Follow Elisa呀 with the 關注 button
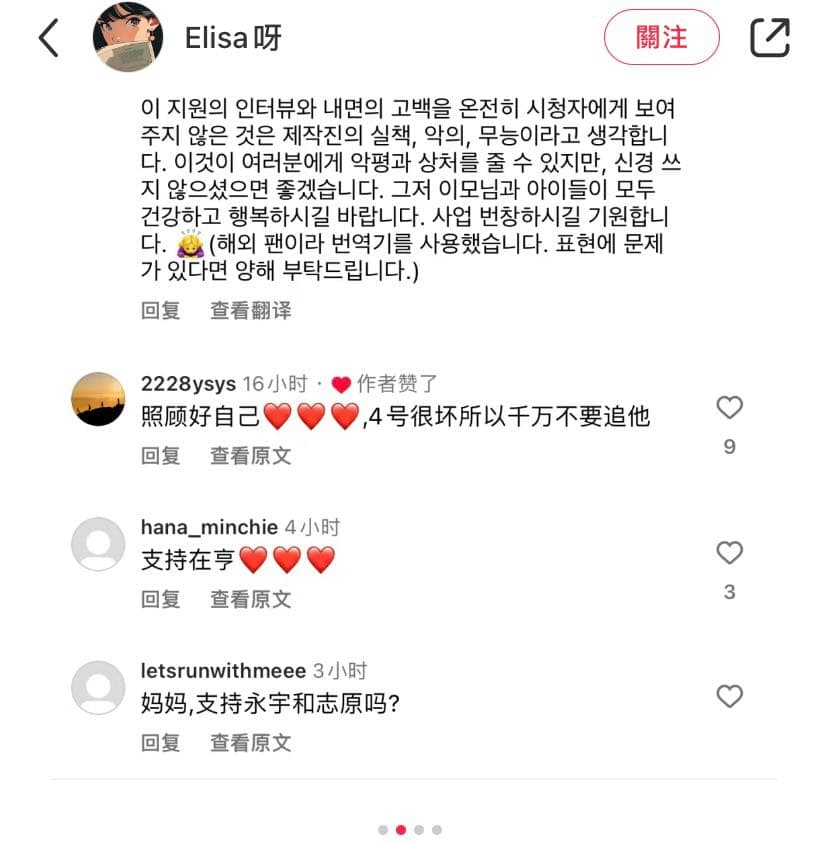This screenshot has height=844, width=828. [661, 38]
